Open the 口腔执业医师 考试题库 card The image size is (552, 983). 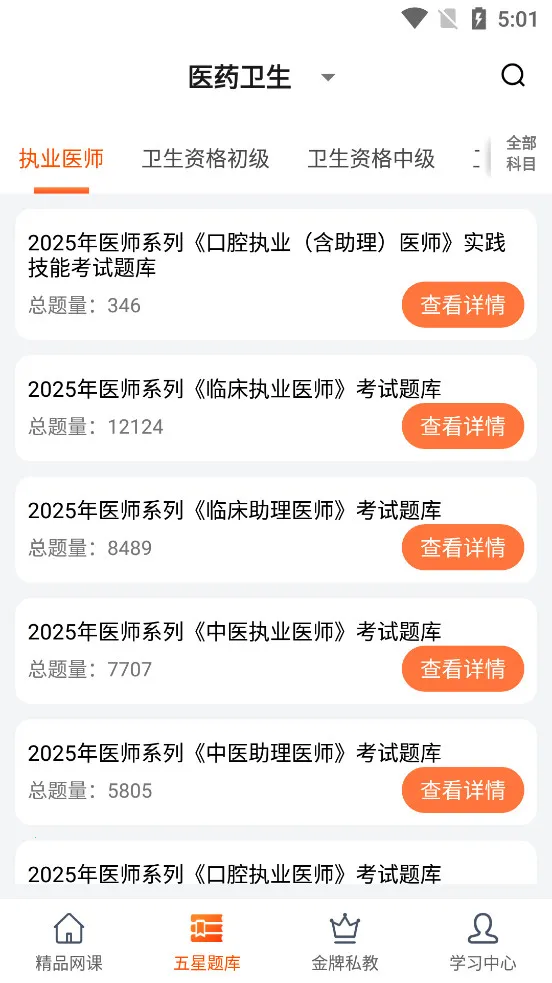tap(276, 863)
